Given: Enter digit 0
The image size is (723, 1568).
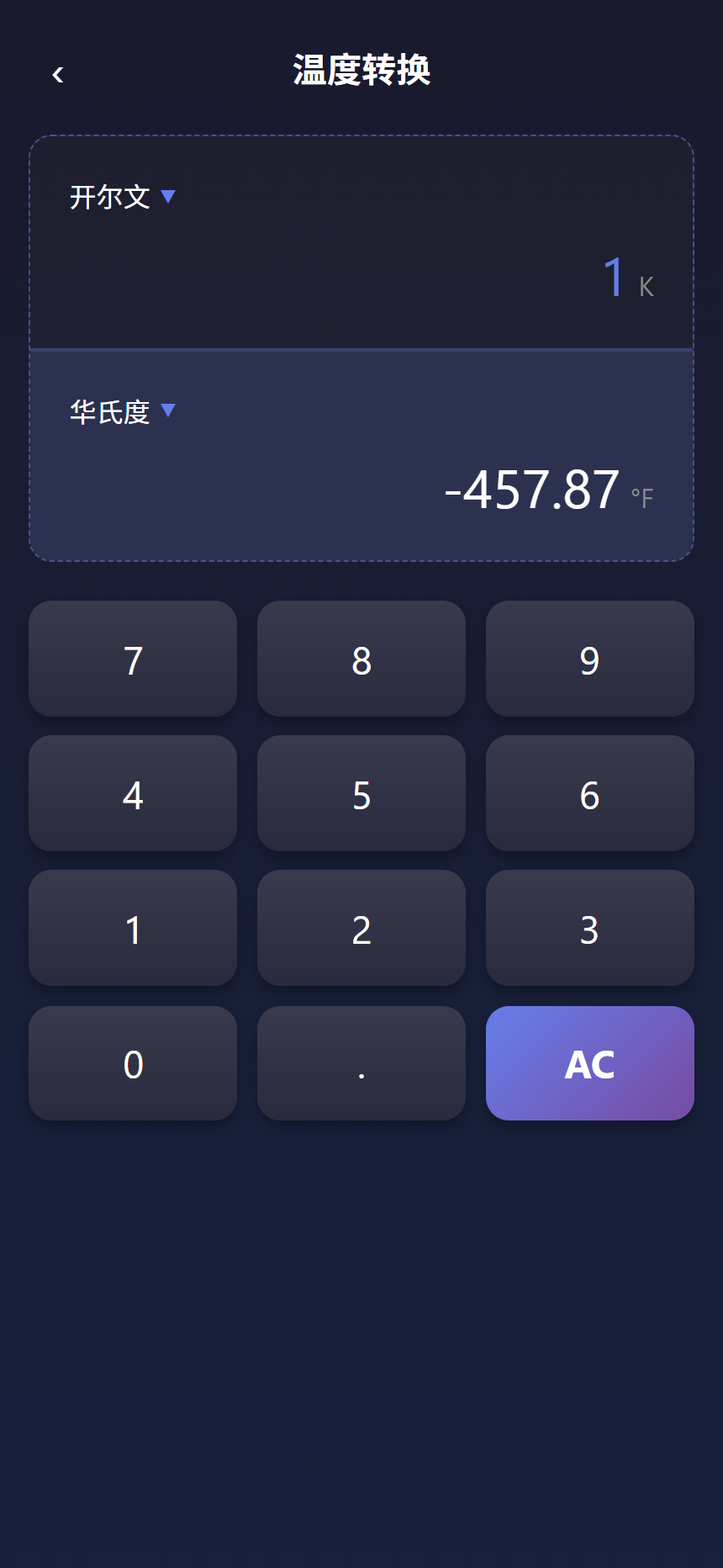Looking at the screenshot, I should [133, 1063].
